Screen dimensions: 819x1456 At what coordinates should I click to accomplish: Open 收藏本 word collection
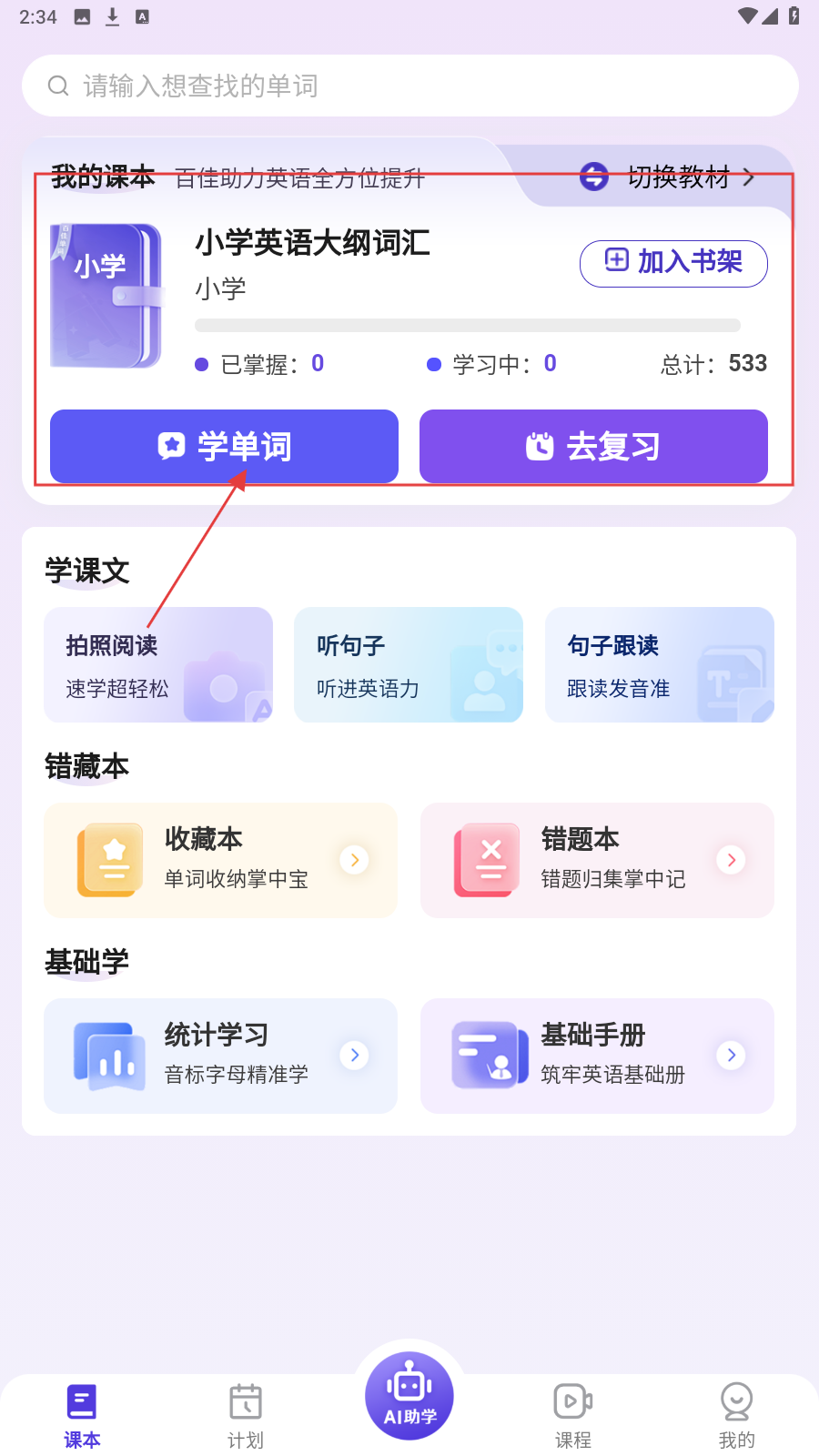click(221, 860)
